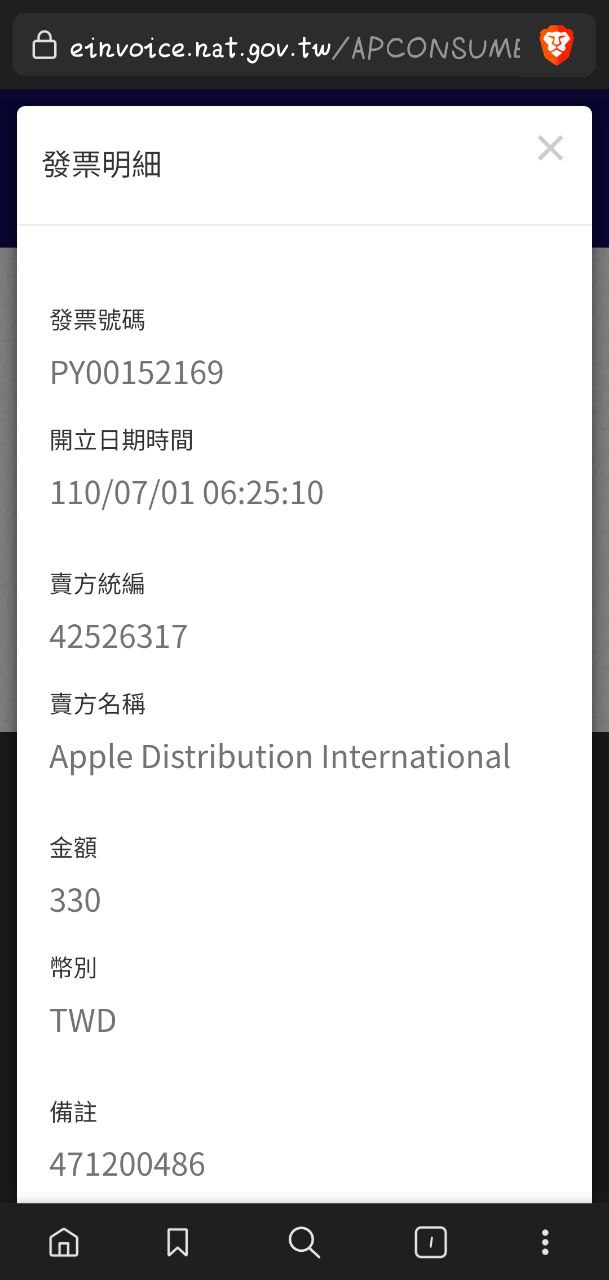Viewport: 609px width, 1280px height.
Task: Open the tab switcher
Action: 430,1242
